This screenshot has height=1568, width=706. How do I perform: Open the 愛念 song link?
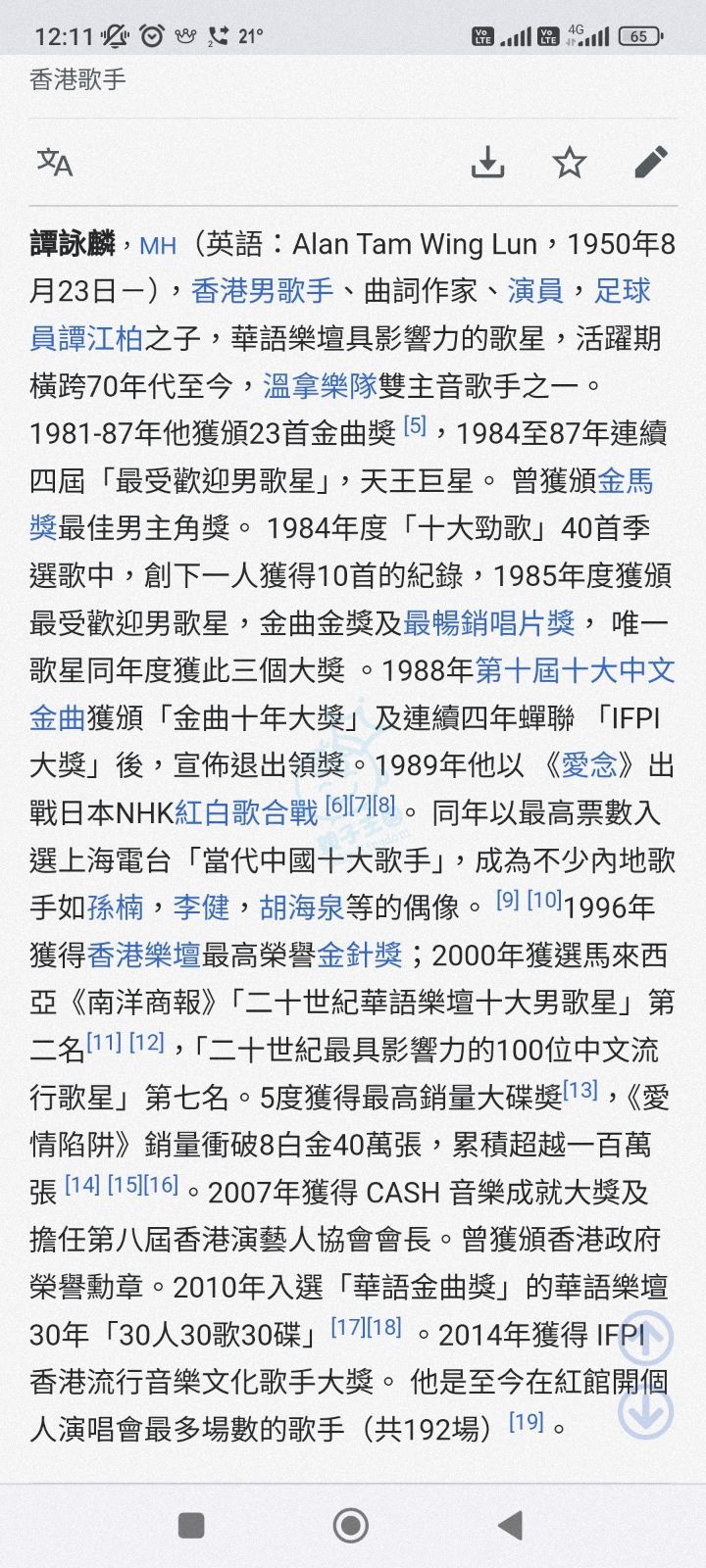(x=589, y=765)
